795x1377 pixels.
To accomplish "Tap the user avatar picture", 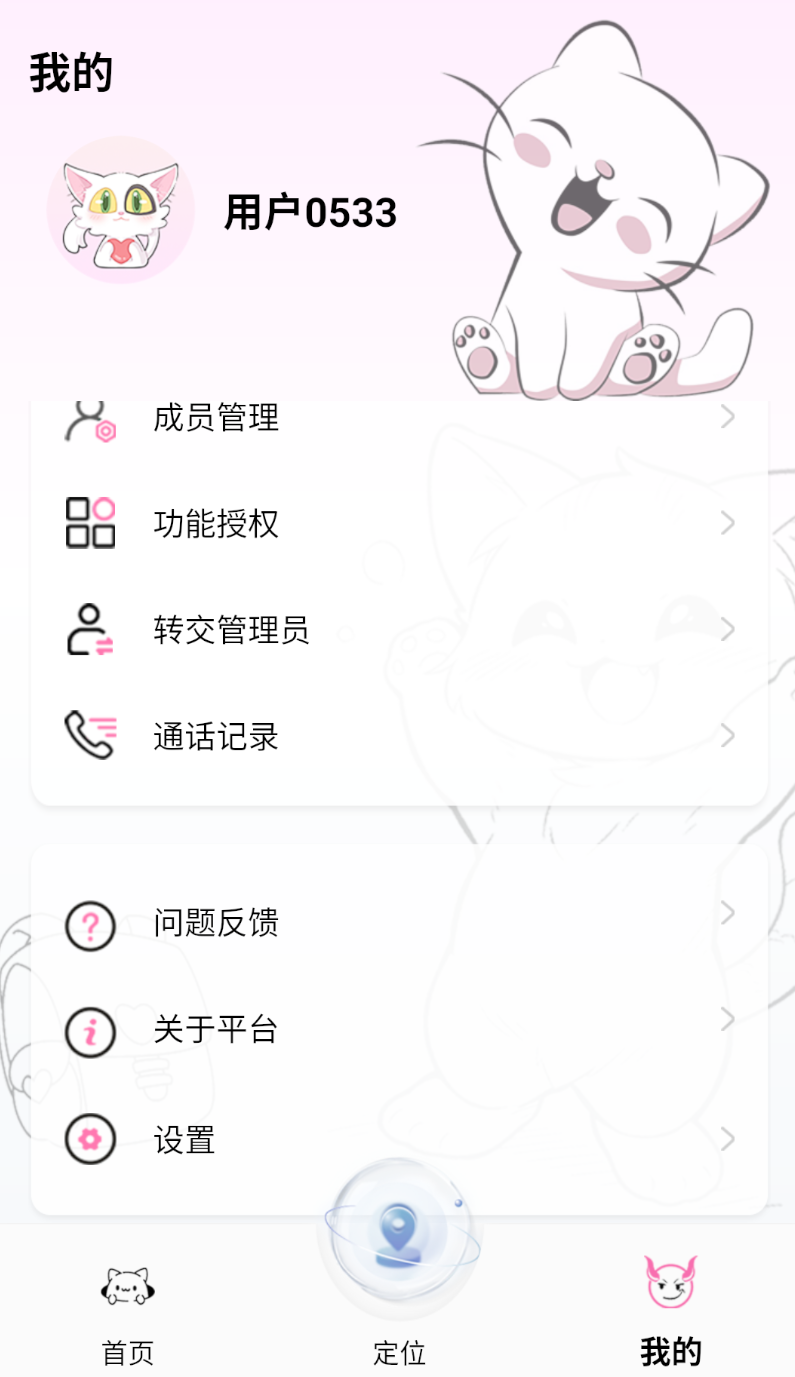I will pos(120,210).
